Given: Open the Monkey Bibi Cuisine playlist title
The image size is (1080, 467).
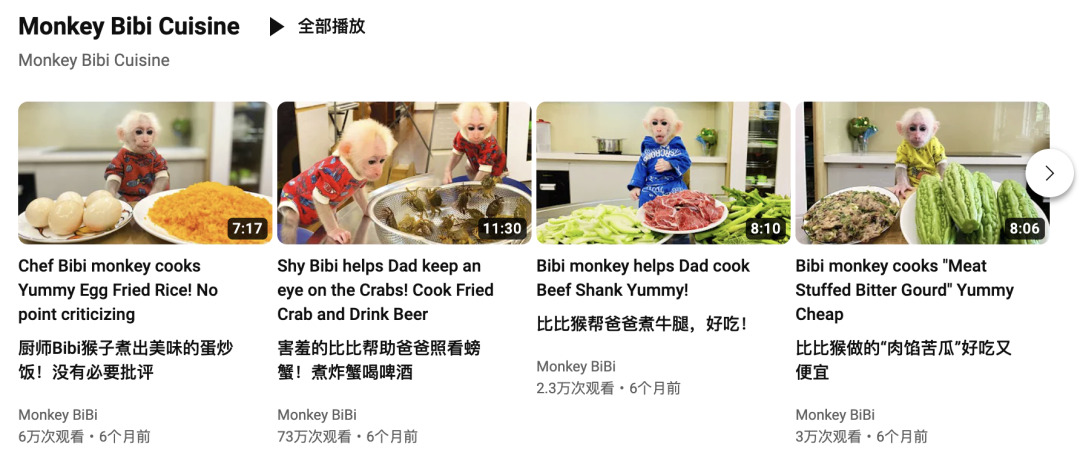Looking at the screenshot, I should (x=129, y=27).
